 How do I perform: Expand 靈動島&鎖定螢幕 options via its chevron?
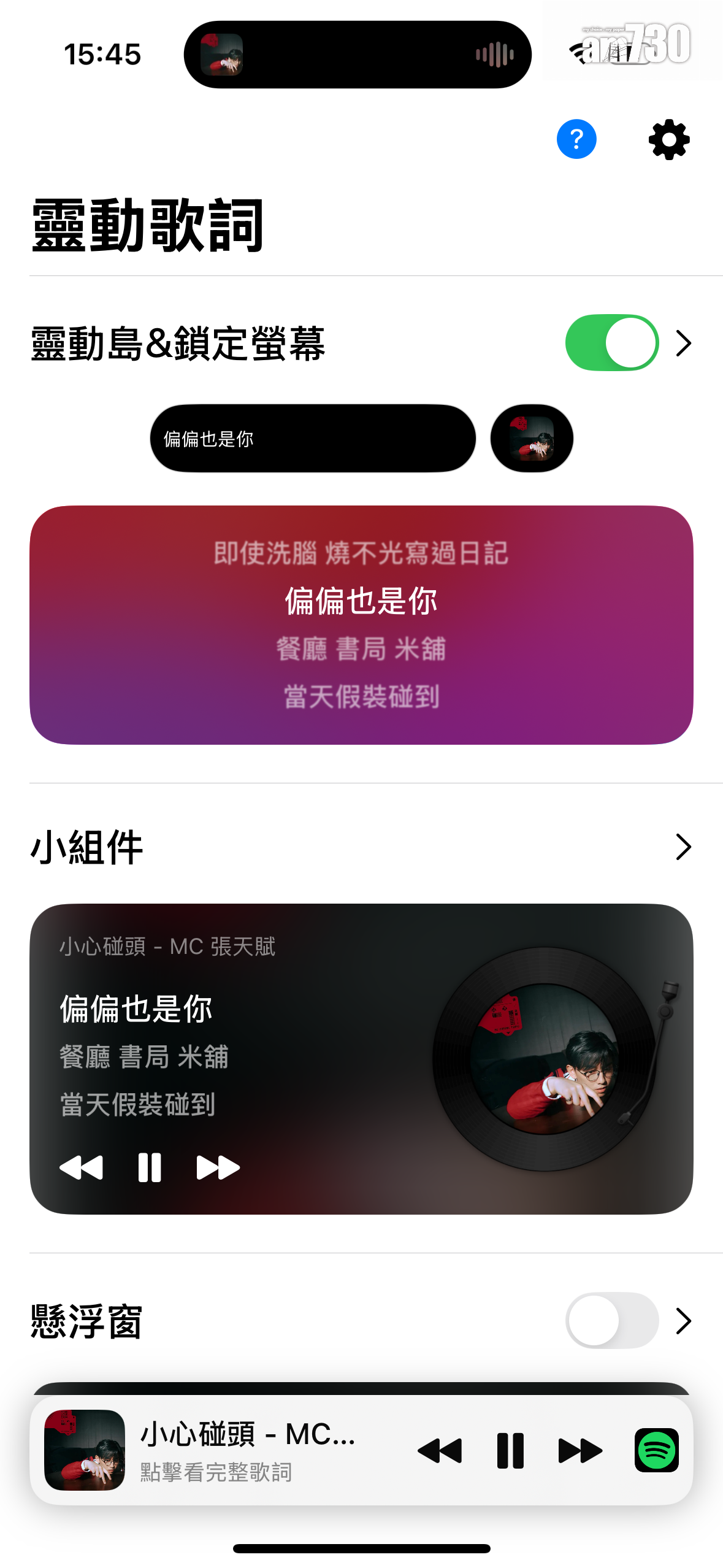684,343
